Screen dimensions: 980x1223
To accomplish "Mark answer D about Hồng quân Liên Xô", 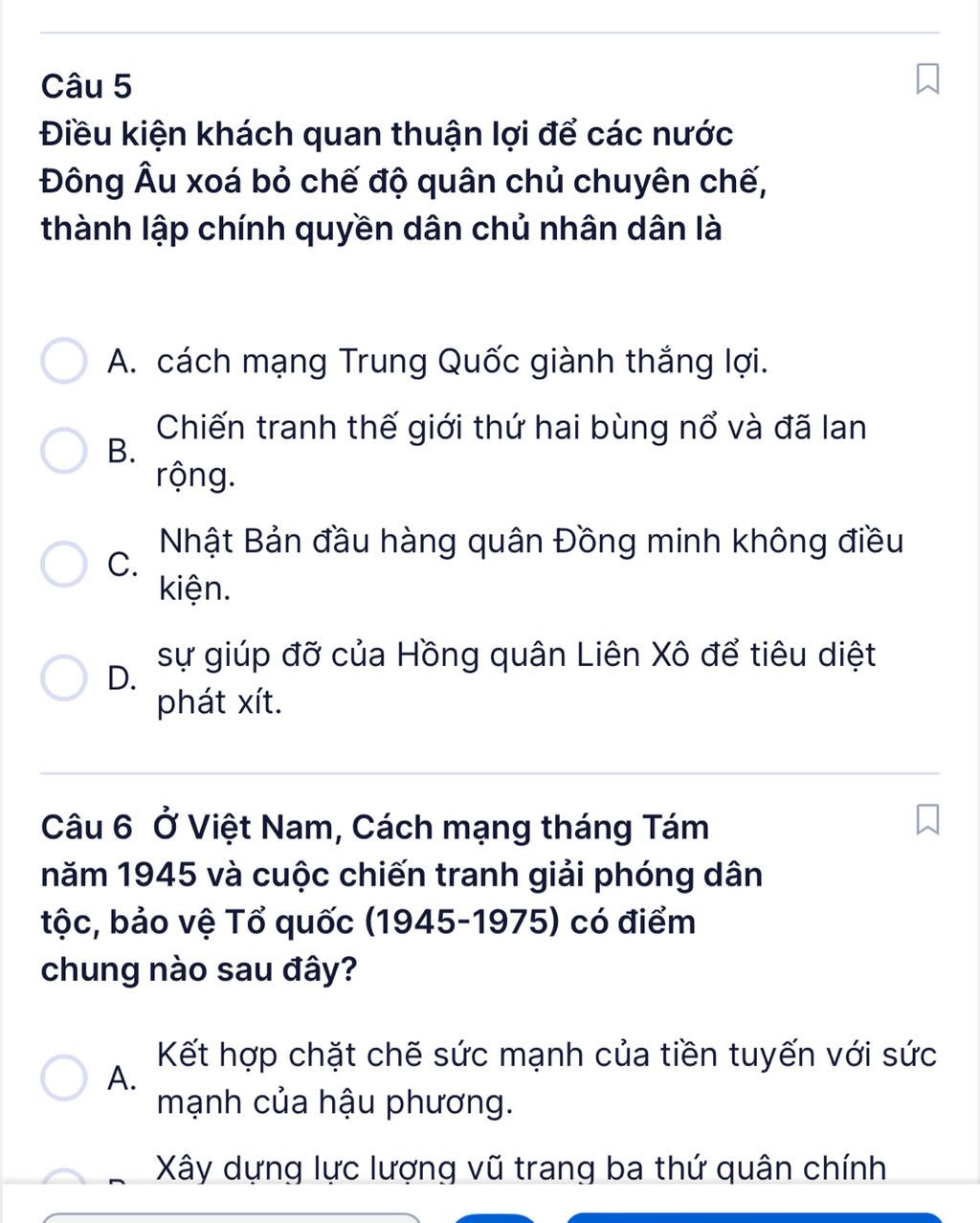I will coord(63,678).
